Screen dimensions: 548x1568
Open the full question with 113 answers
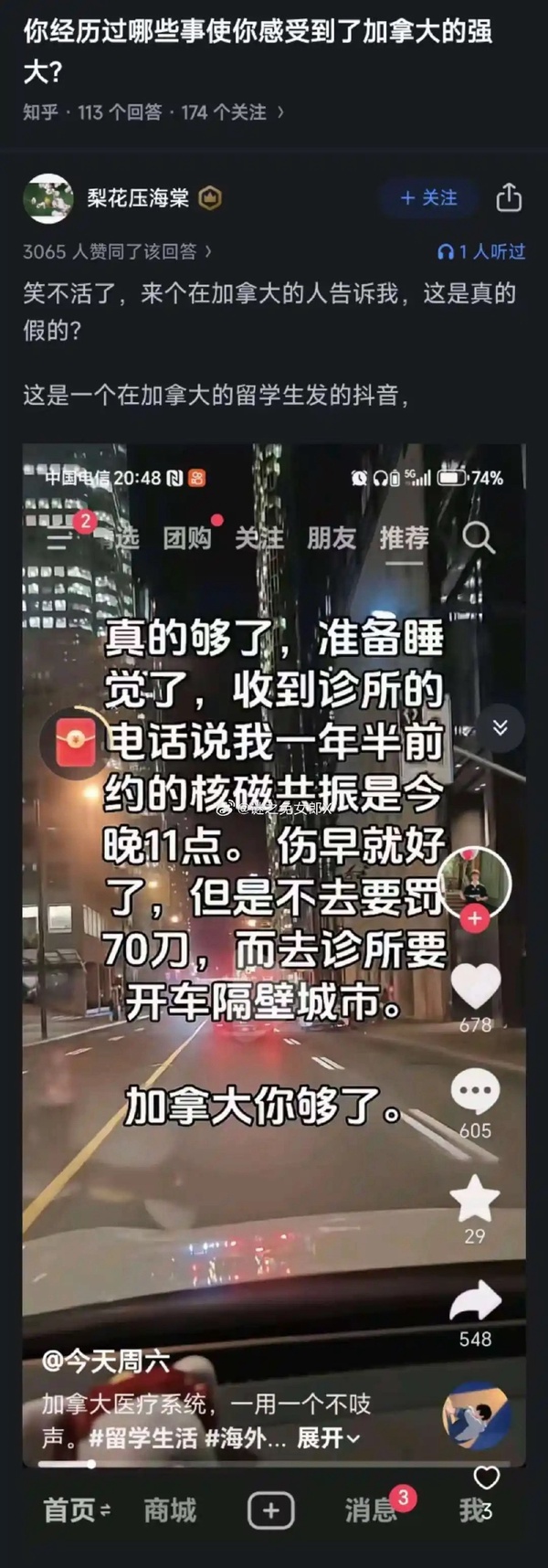coord(153,112)
